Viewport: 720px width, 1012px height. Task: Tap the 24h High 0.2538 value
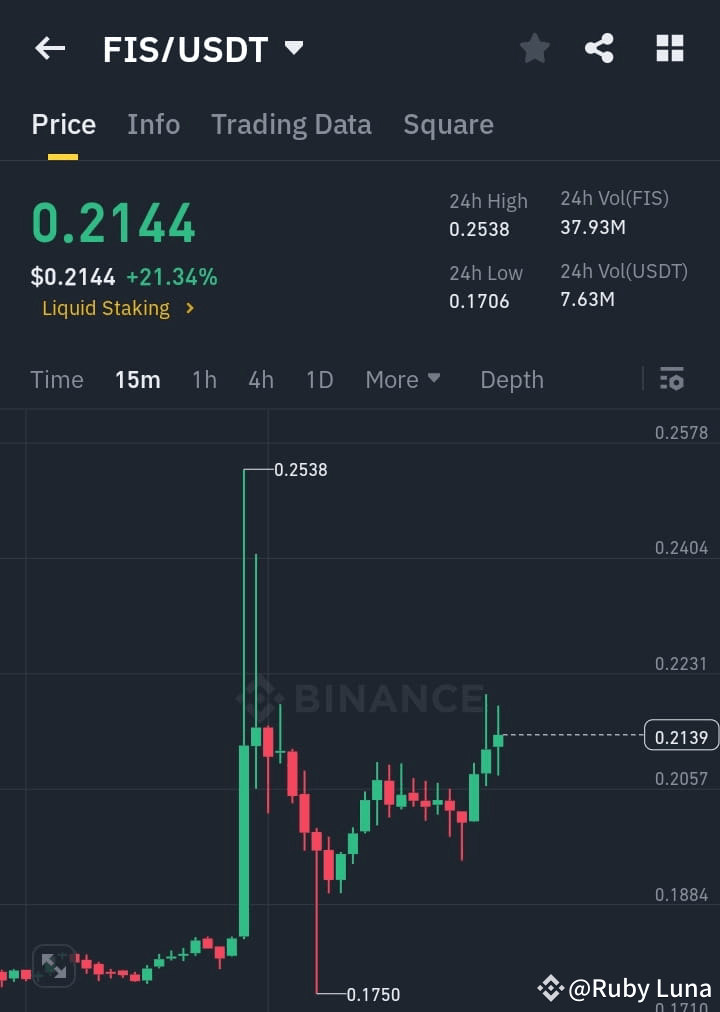[477, 229]
